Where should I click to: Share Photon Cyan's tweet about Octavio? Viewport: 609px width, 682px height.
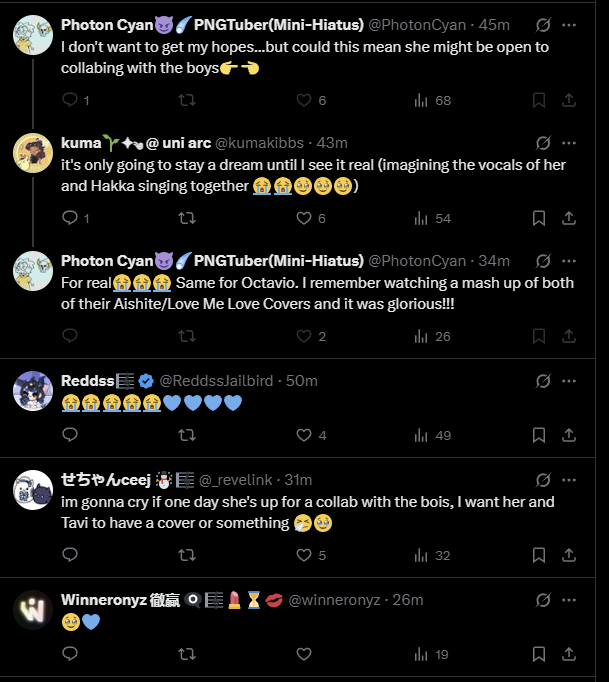(x=568, y=336)
